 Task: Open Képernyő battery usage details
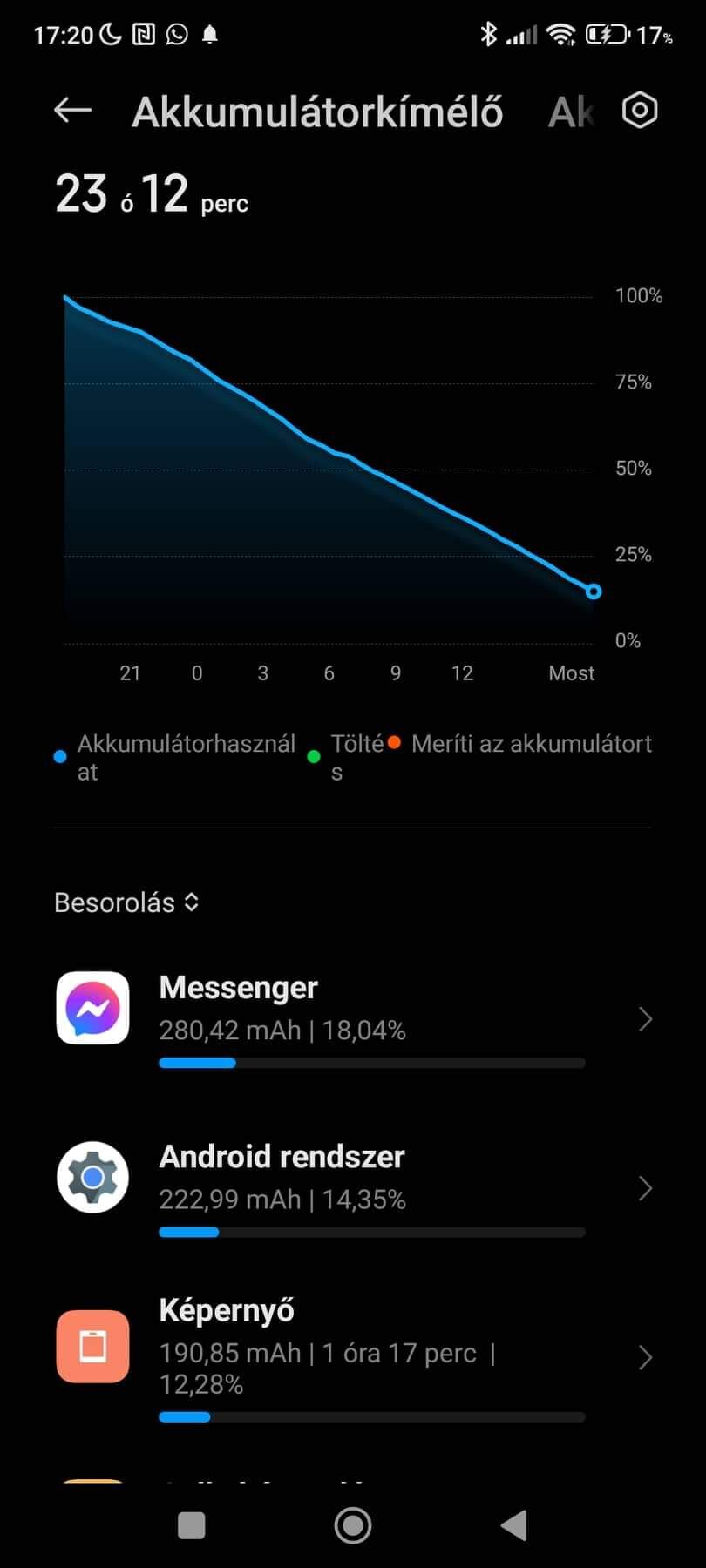pos(353,1356)
